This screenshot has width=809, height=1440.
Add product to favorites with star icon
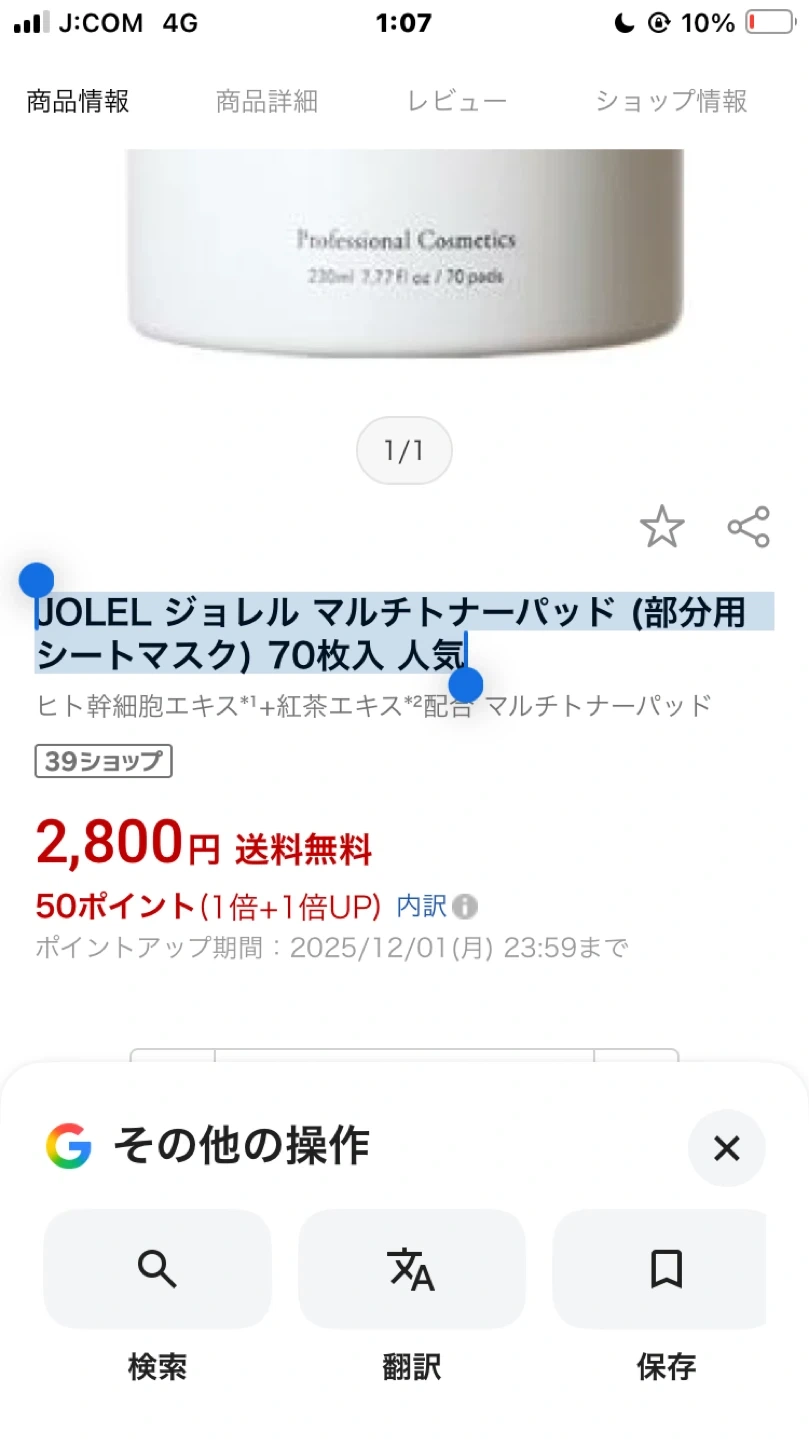pos(662,527)
